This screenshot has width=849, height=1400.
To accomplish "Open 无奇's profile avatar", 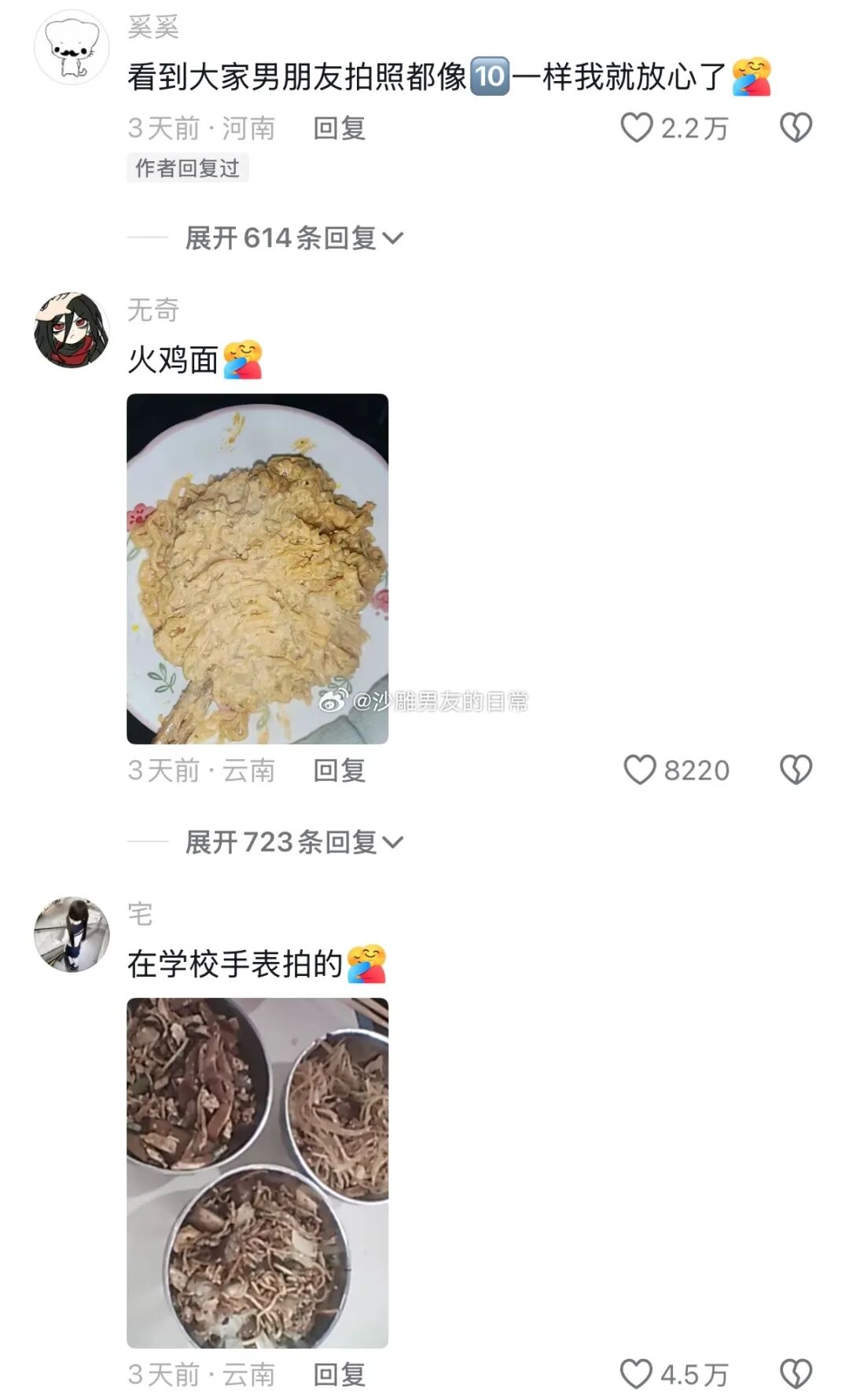I will [72, 330].
